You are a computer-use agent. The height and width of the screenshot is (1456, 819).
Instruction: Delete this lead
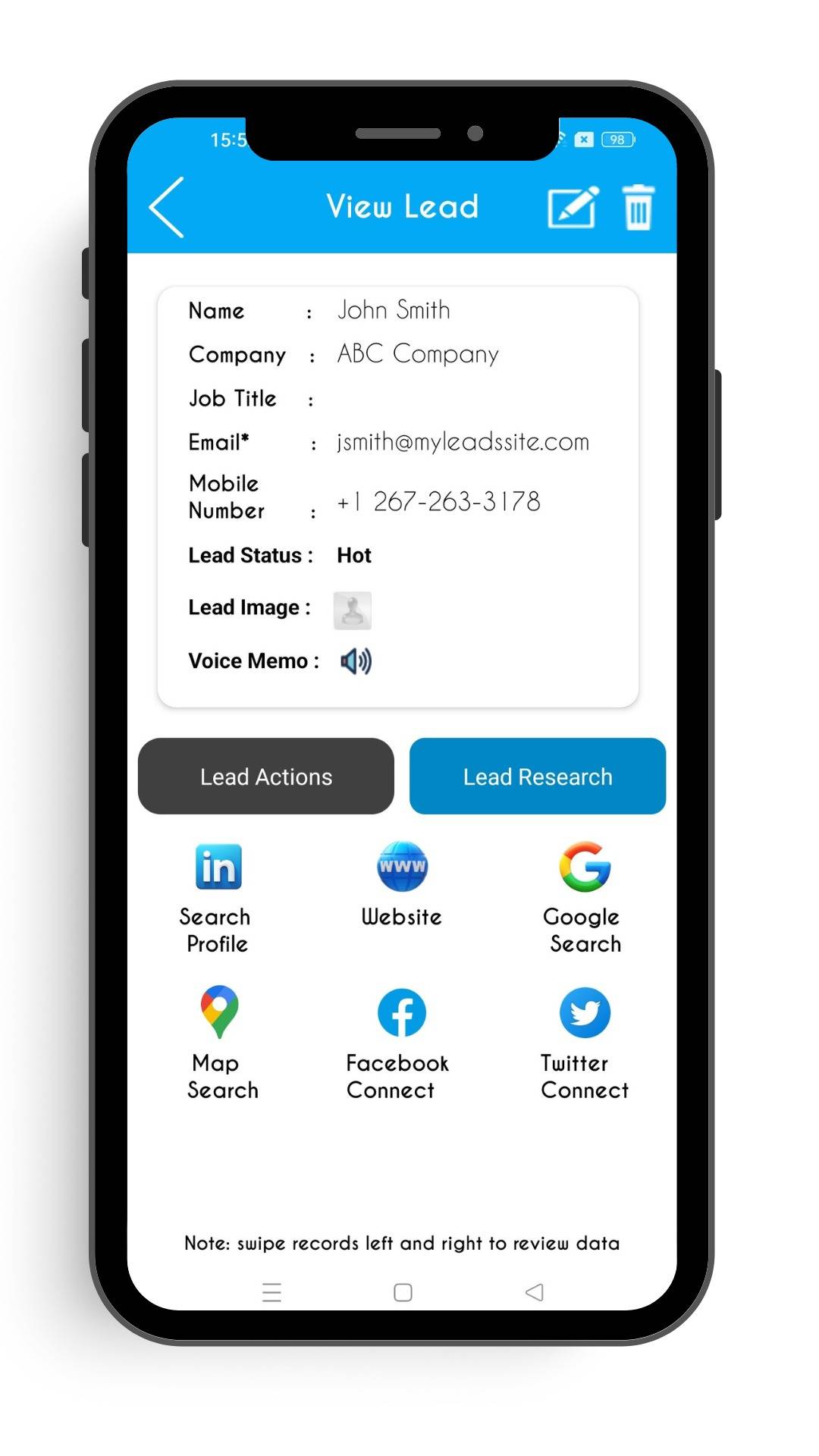point(639,207)
